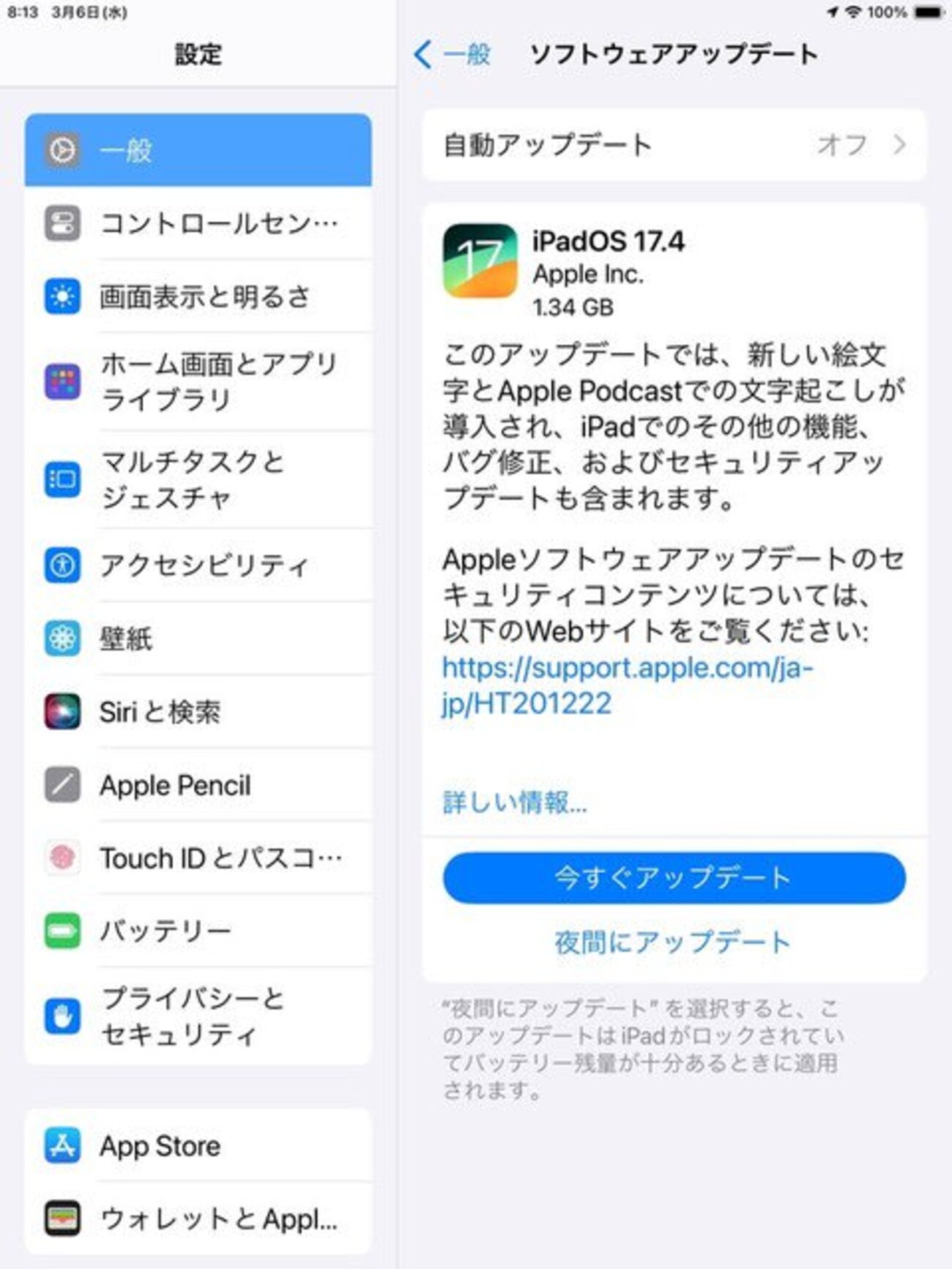Open the support.apple.com HT201222 link

[627, 685]
